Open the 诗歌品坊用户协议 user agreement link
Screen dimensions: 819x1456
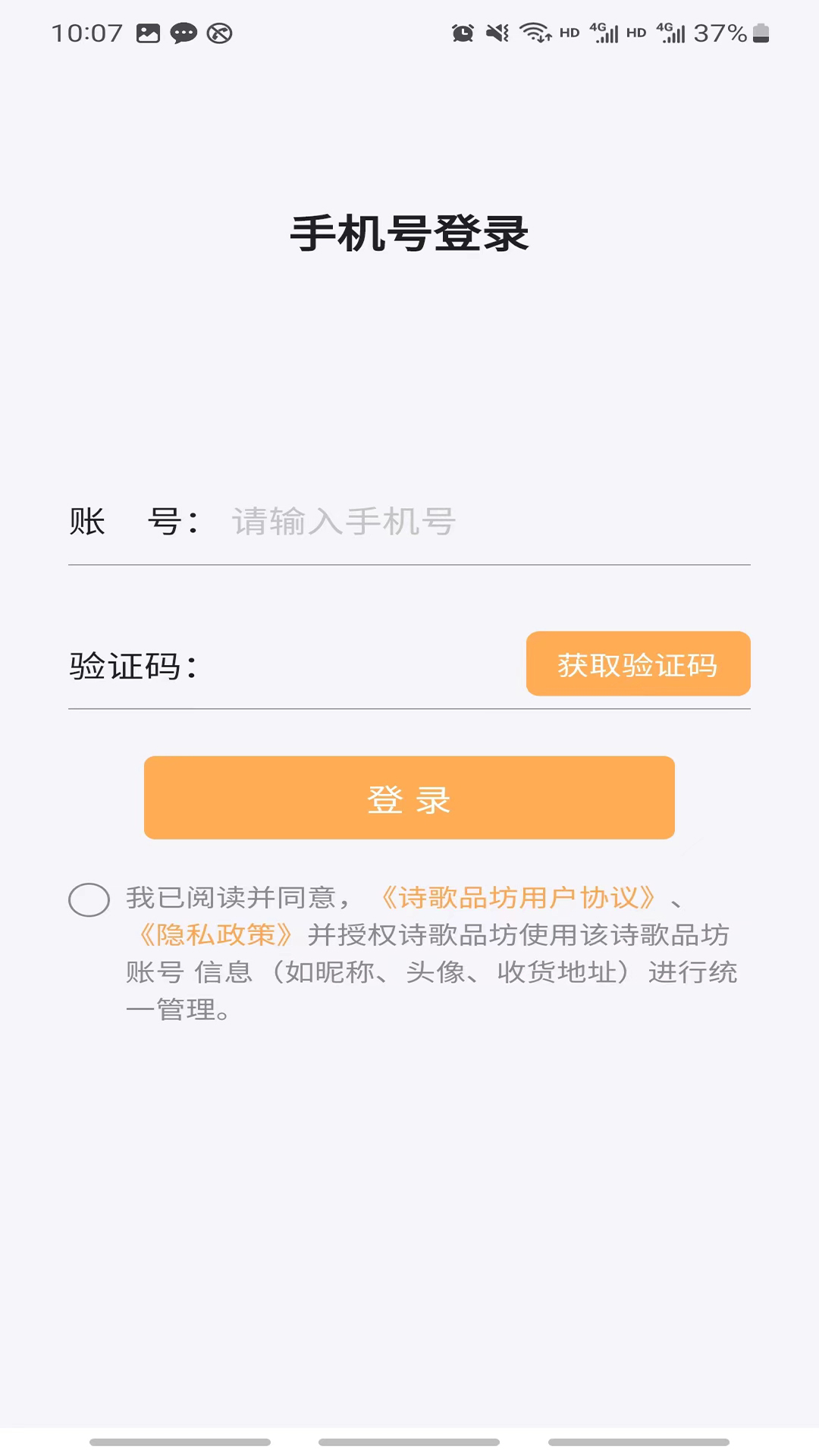point(518,899)
